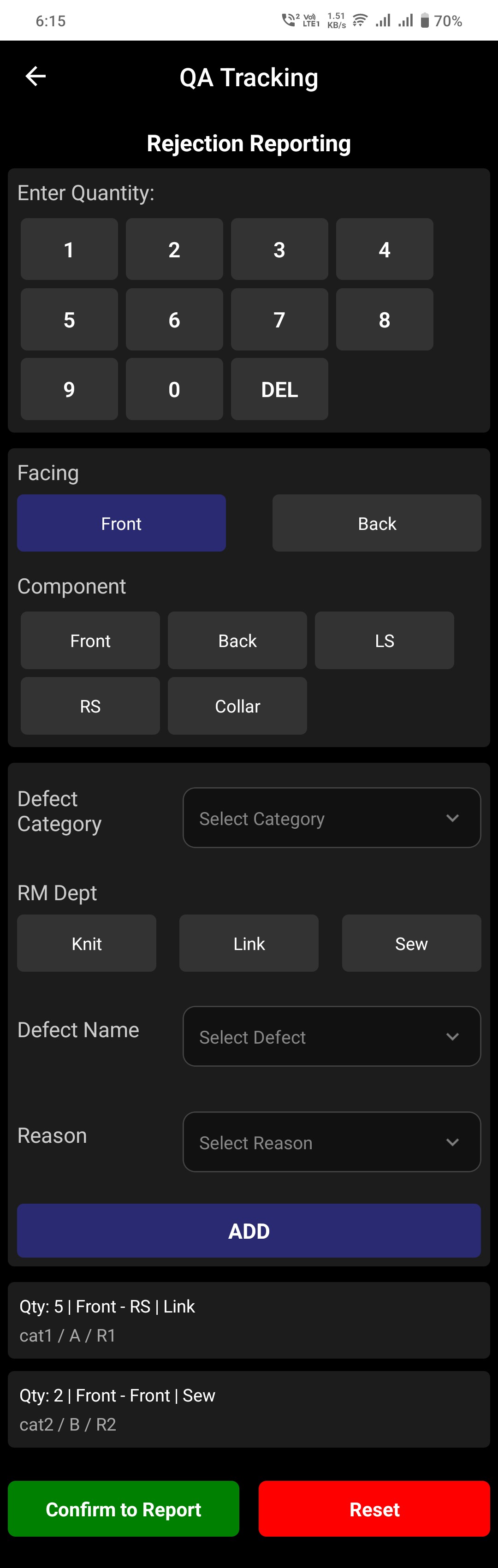This screenshot has width=498, height=1568.
Task: Select Knit as RM Dept
Action: tap(86, 944)
